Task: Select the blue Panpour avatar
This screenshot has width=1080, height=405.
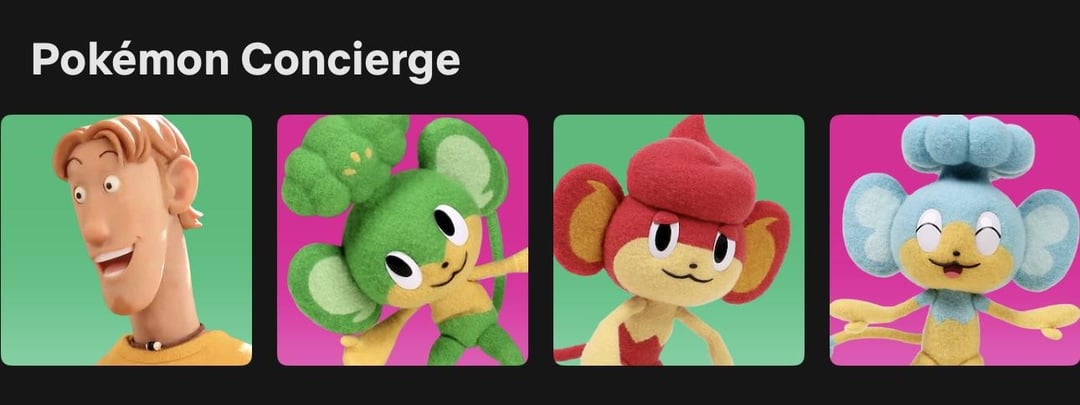Action: 954,240
